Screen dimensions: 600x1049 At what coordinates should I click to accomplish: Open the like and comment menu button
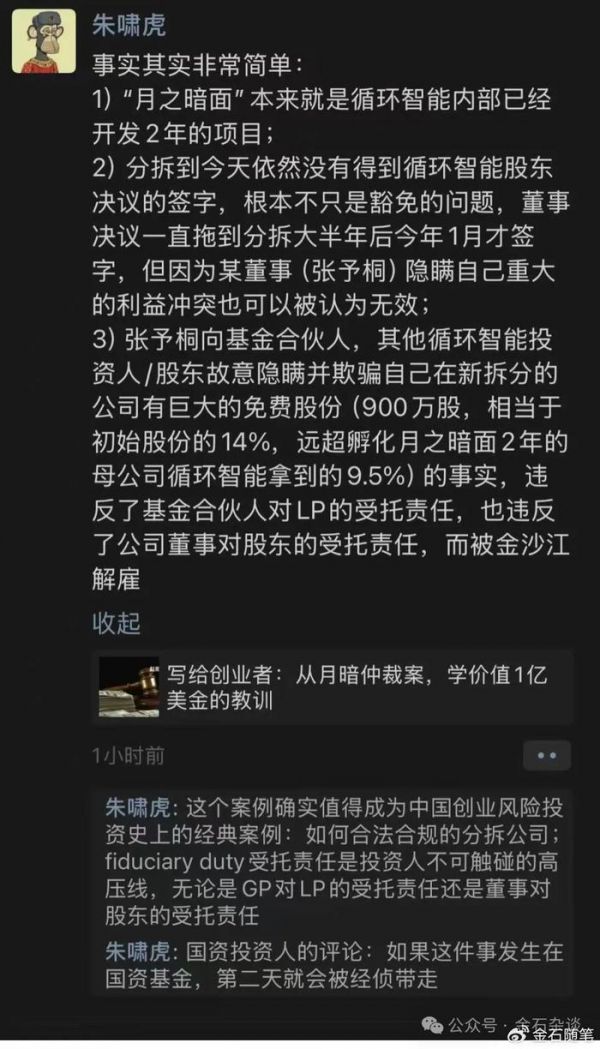click(x=546, y=755)
